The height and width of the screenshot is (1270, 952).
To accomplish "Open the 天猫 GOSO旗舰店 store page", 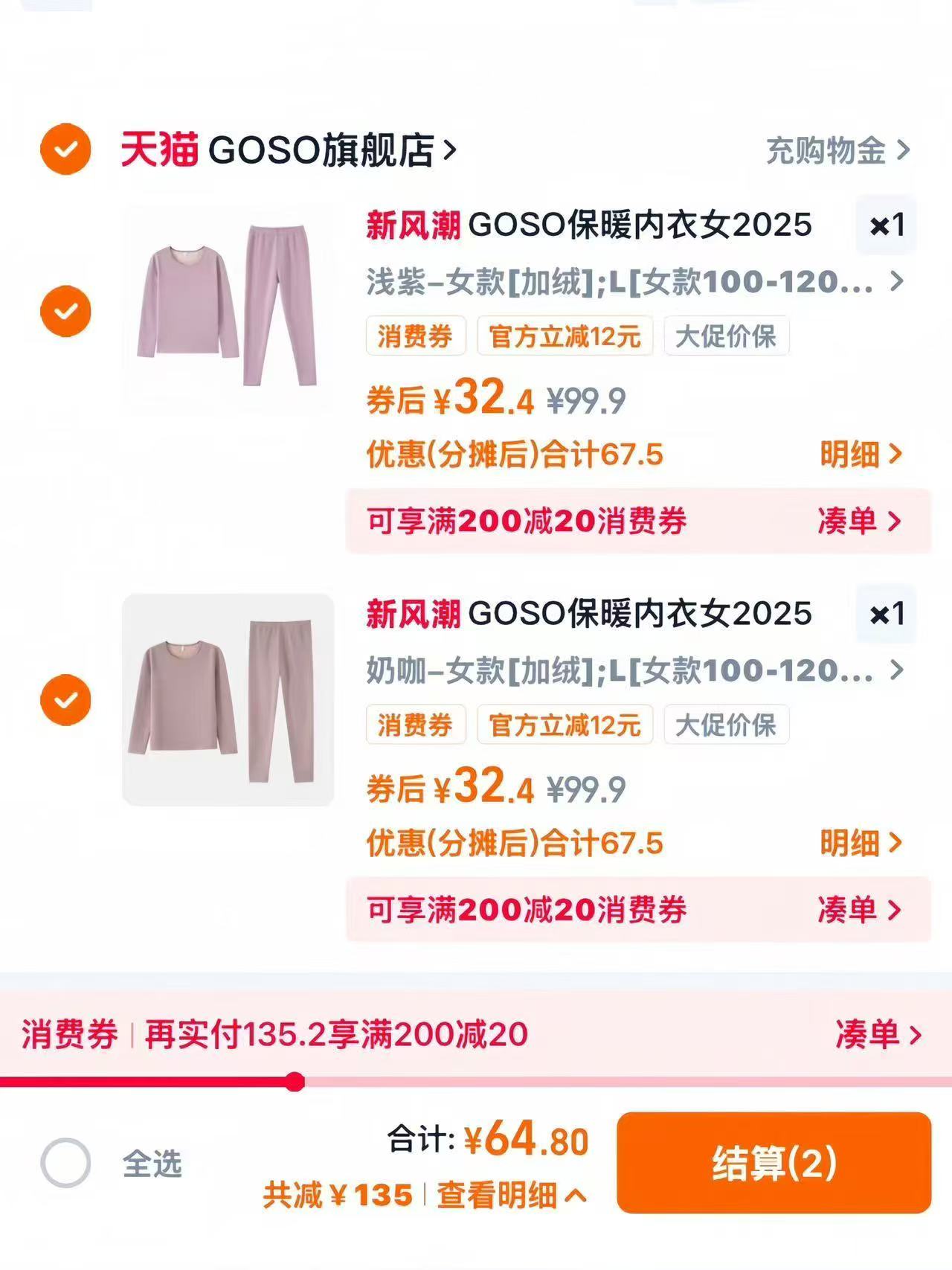I will [283, 151].
